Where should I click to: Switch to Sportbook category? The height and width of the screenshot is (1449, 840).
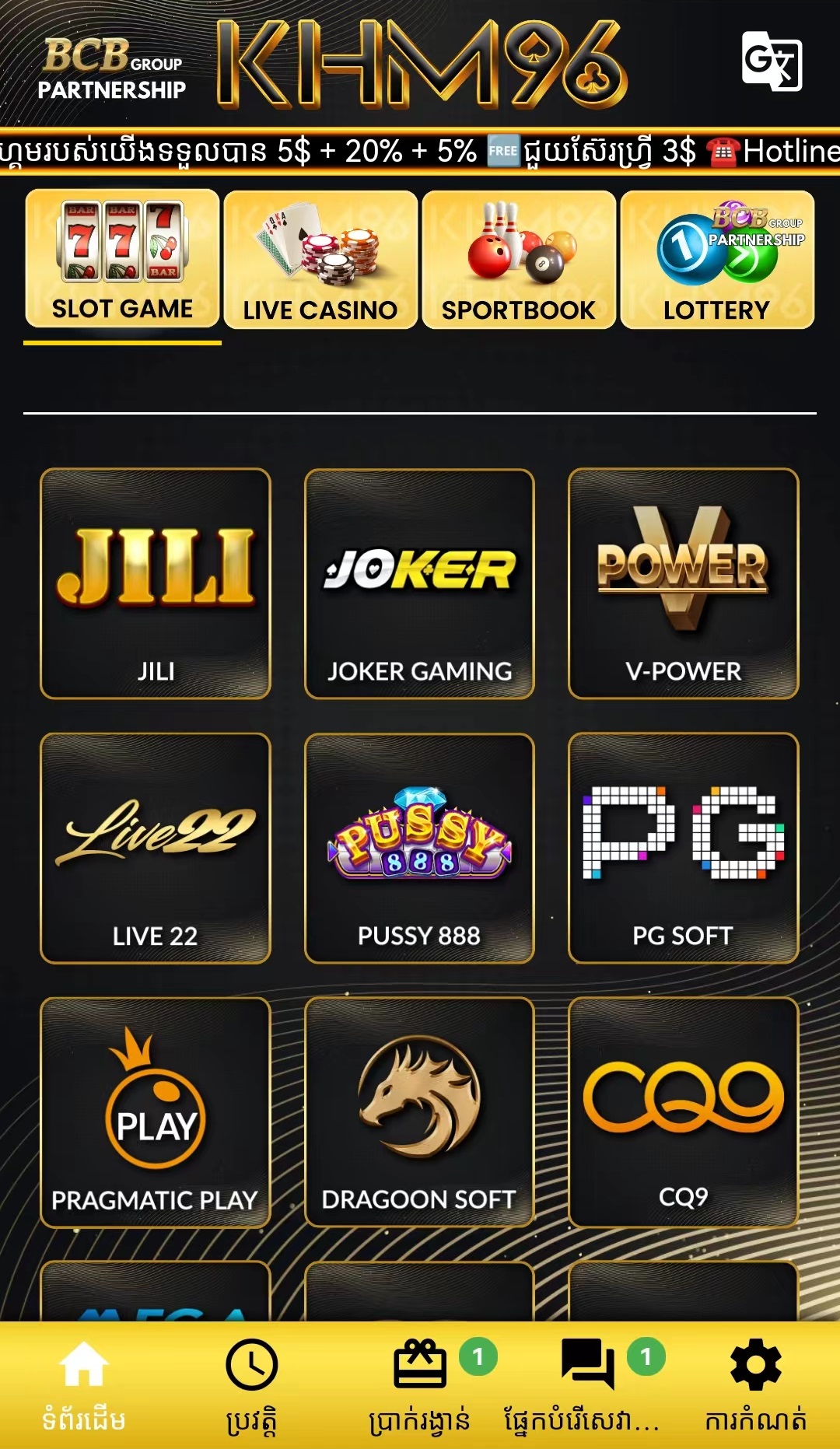click(519, 259)
